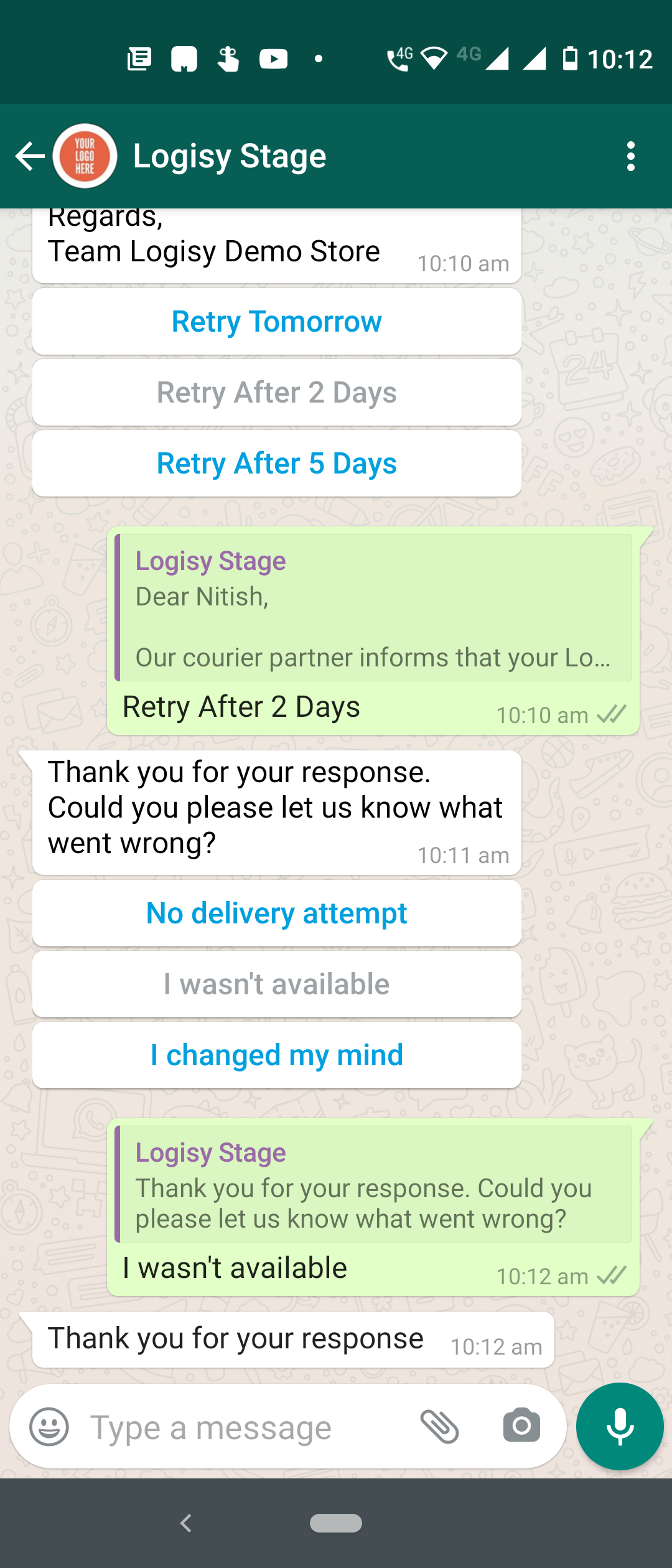Pick the I changed my mind option
This screenshot has width=672, height=1568.
point(276,1055)
